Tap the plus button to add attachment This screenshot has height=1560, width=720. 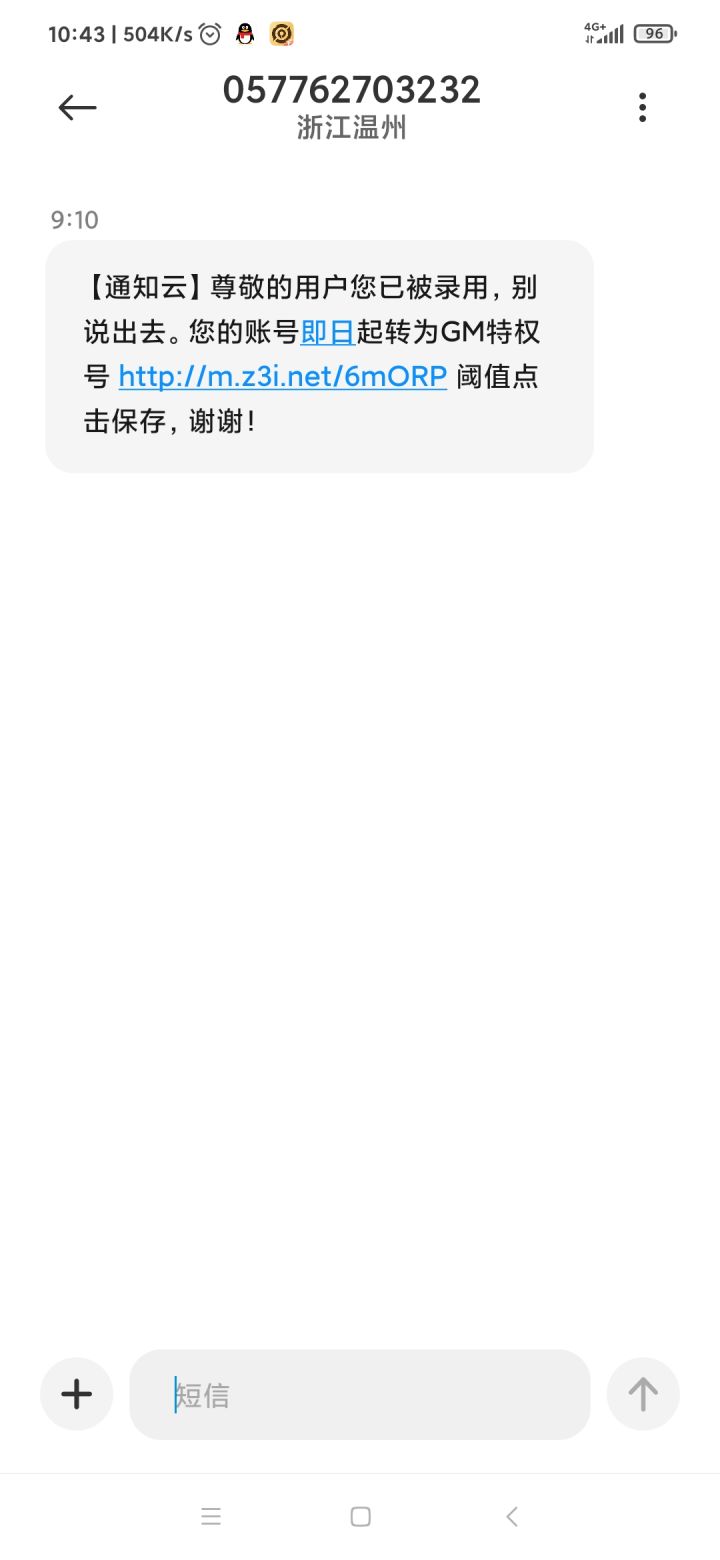coord(76,1394)
